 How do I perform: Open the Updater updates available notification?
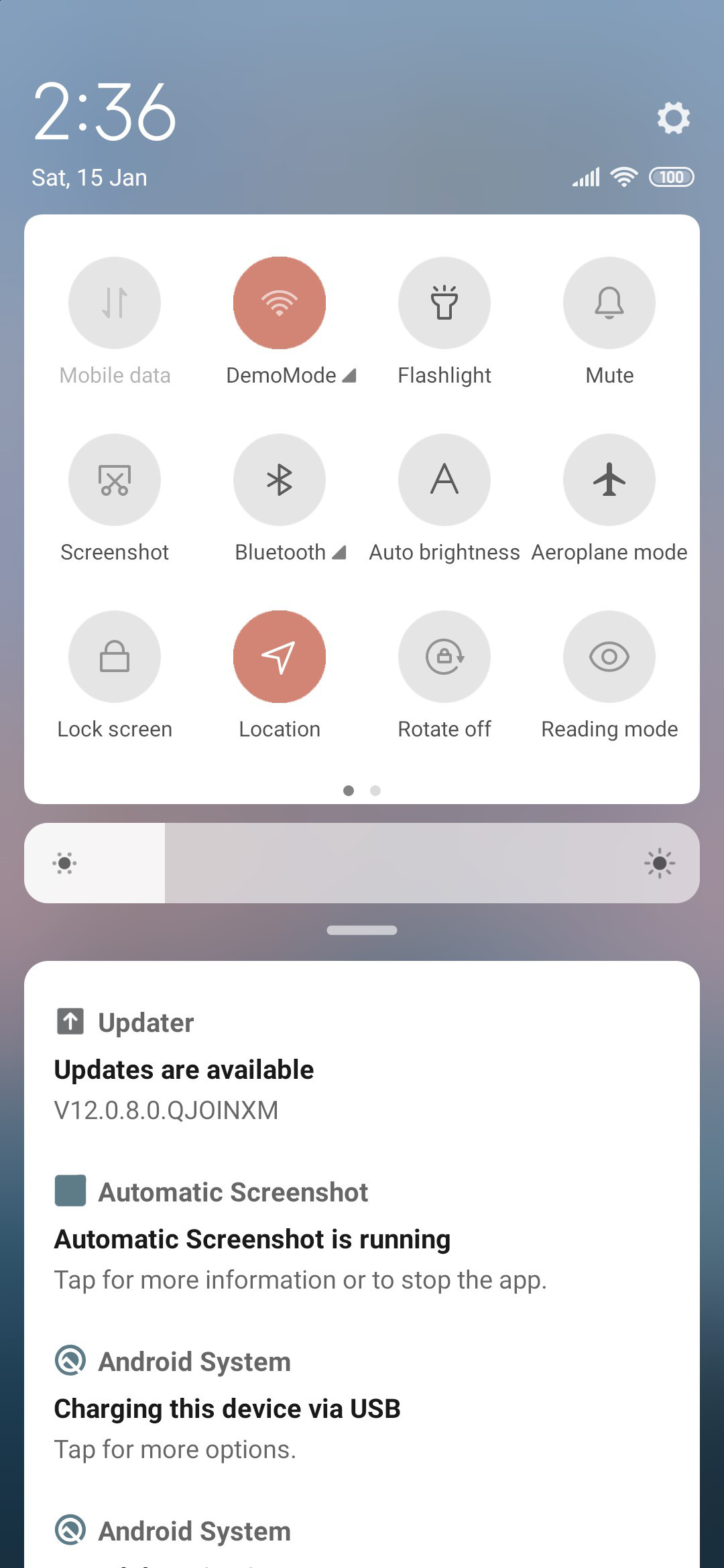(362, 1065)
